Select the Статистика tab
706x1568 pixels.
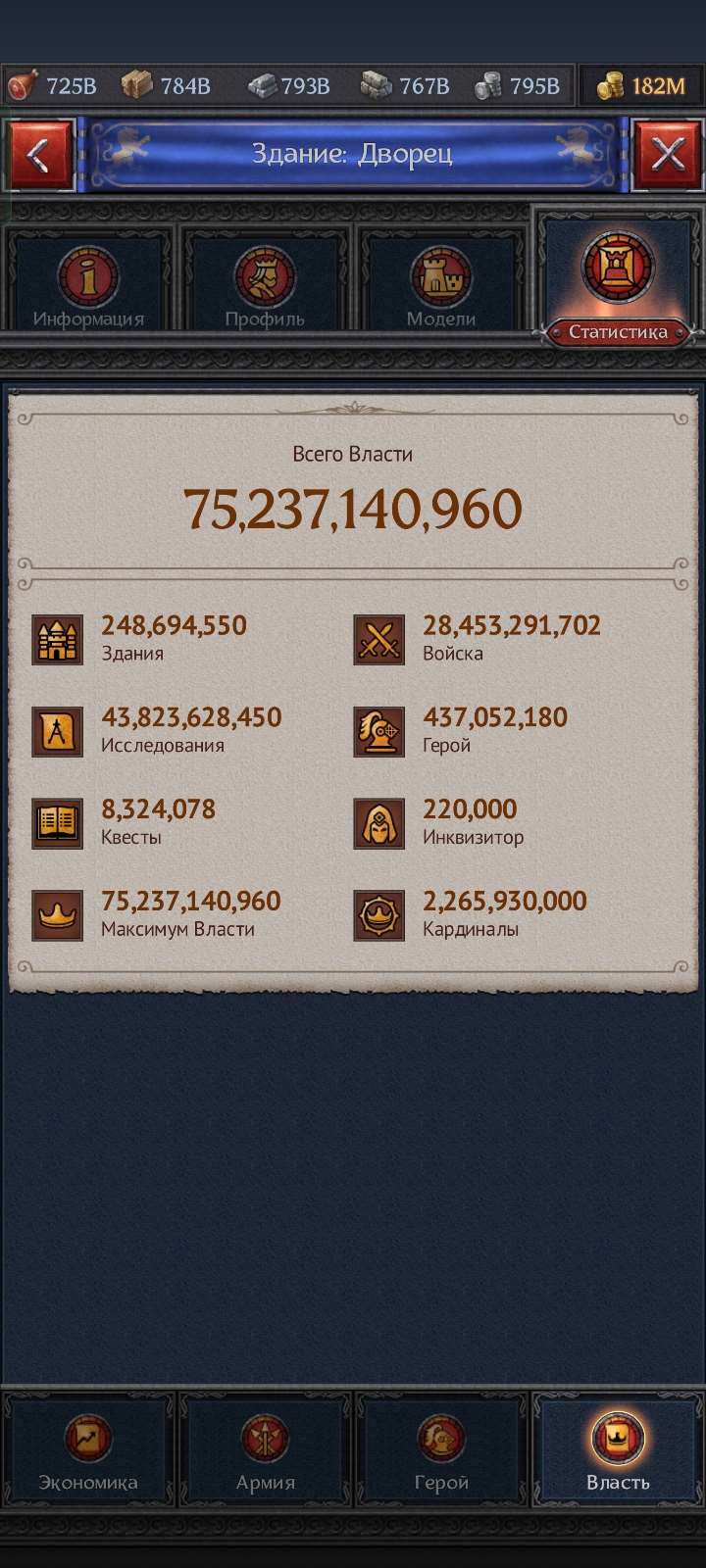click(x=618, y=279)
